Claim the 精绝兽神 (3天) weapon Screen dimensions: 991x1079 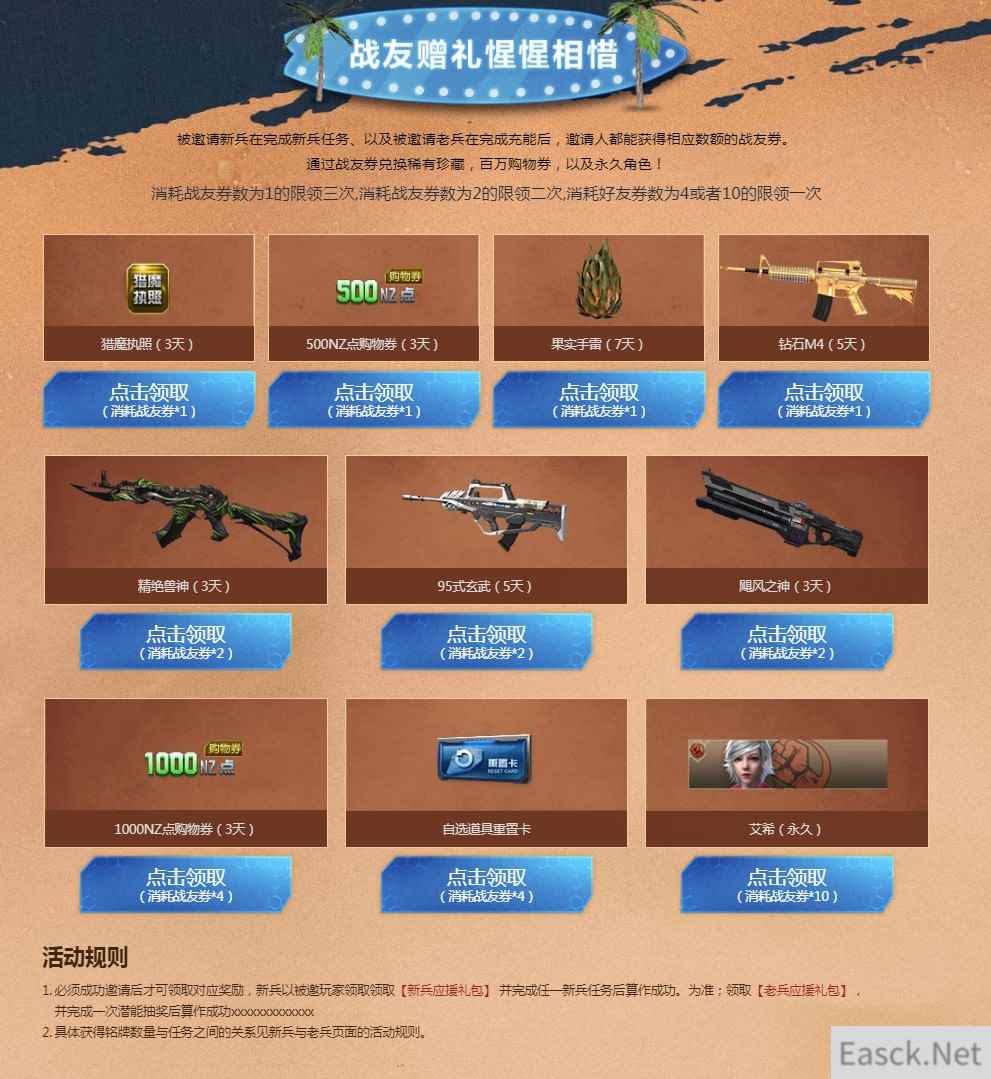tap(186, 641)
